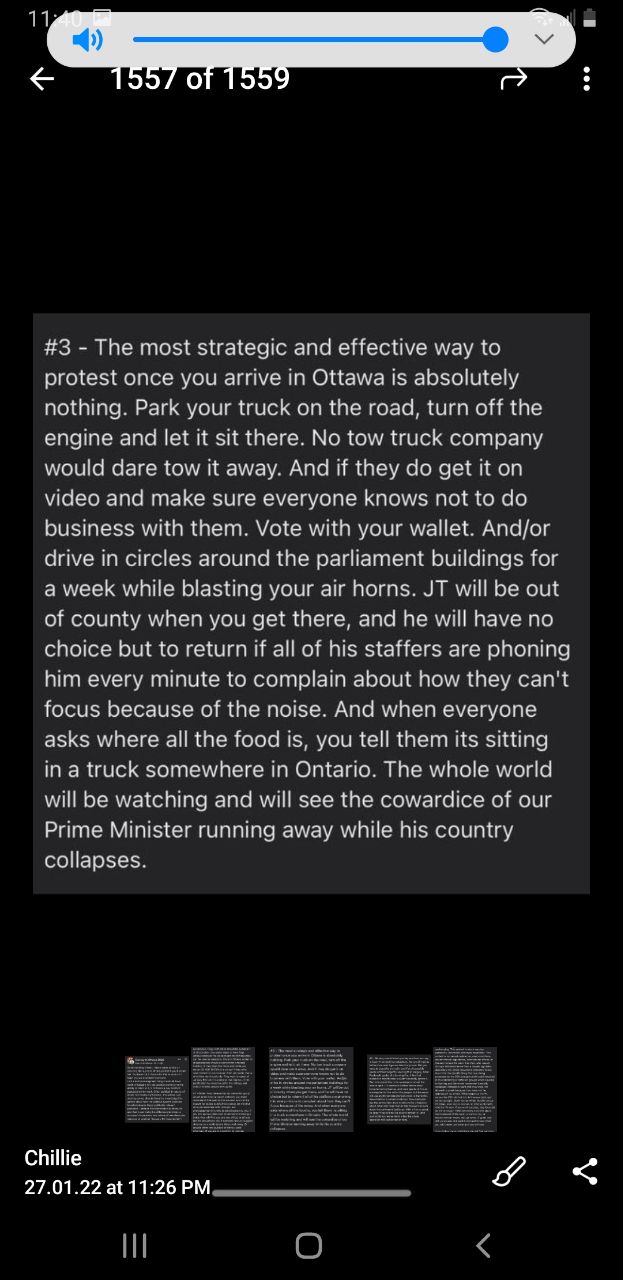This screenshot has height=1280, width=623.
Task: Open the main #3 text image
Action: pos(311,603)
